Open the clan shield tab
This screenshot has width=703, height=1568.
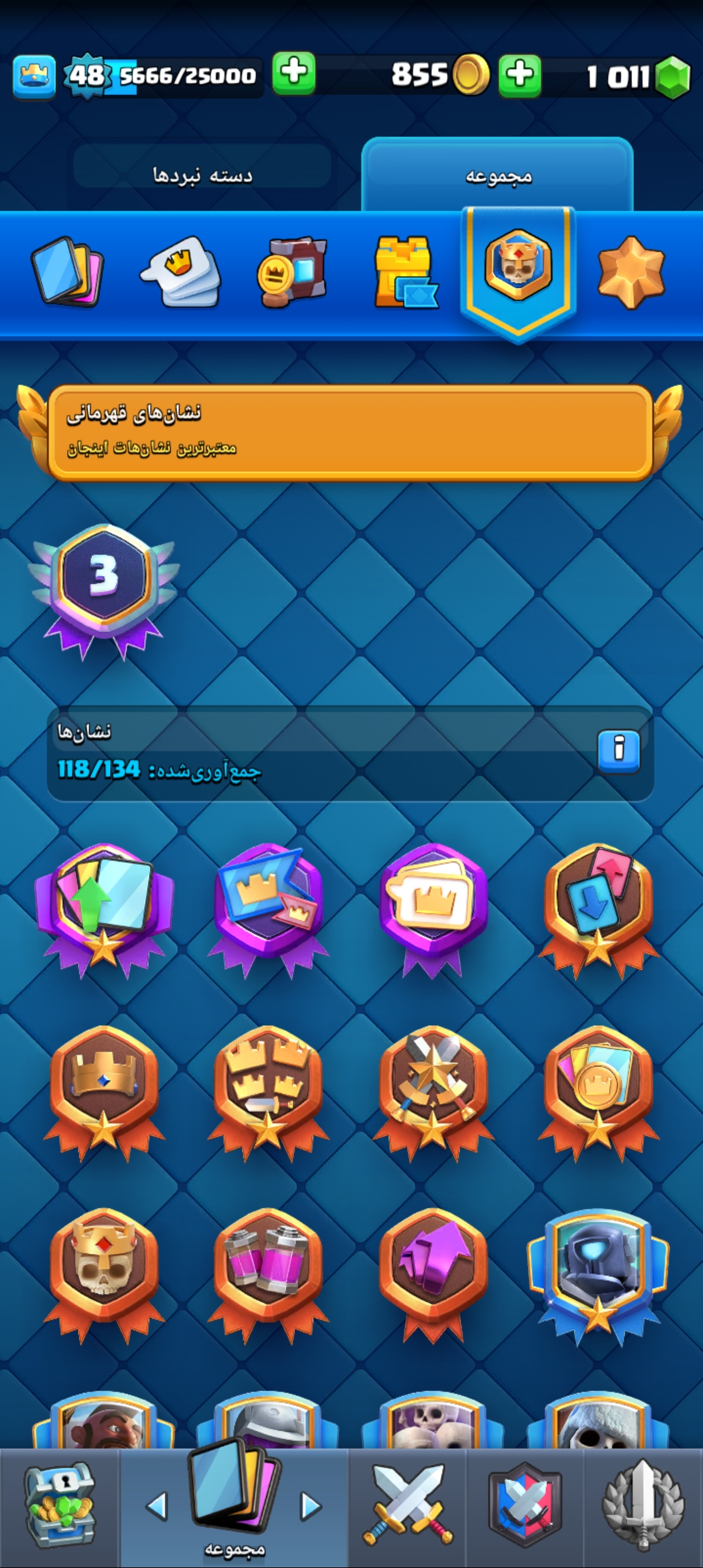pos(525,1504)
